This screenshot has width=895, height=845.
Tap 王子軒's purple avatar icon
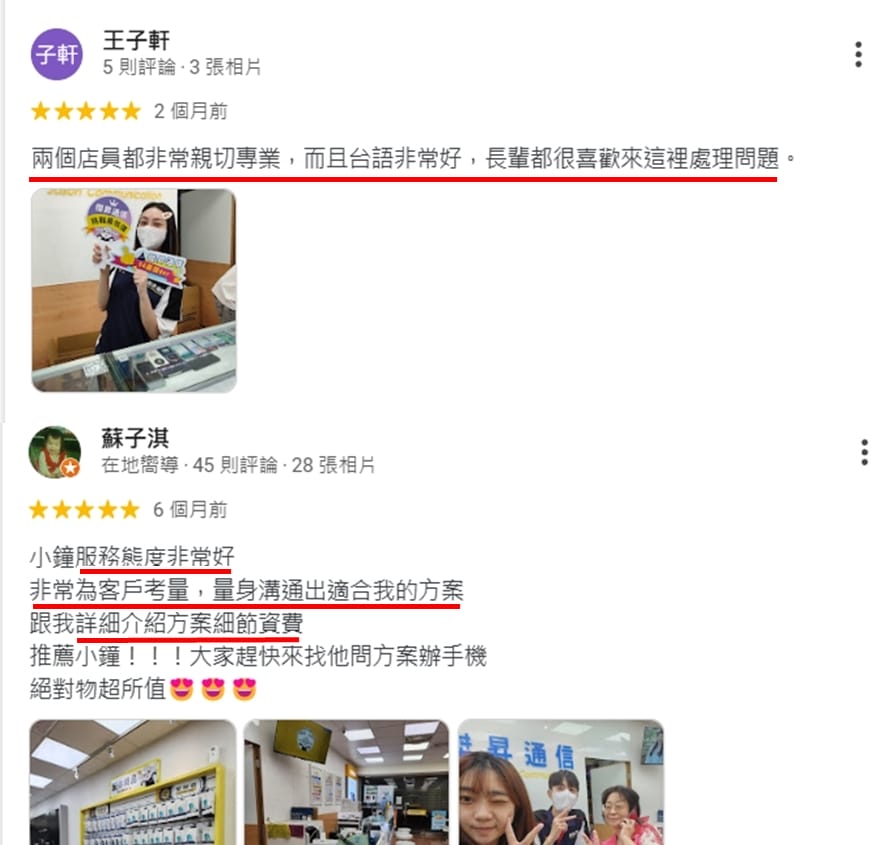[57, 55]
